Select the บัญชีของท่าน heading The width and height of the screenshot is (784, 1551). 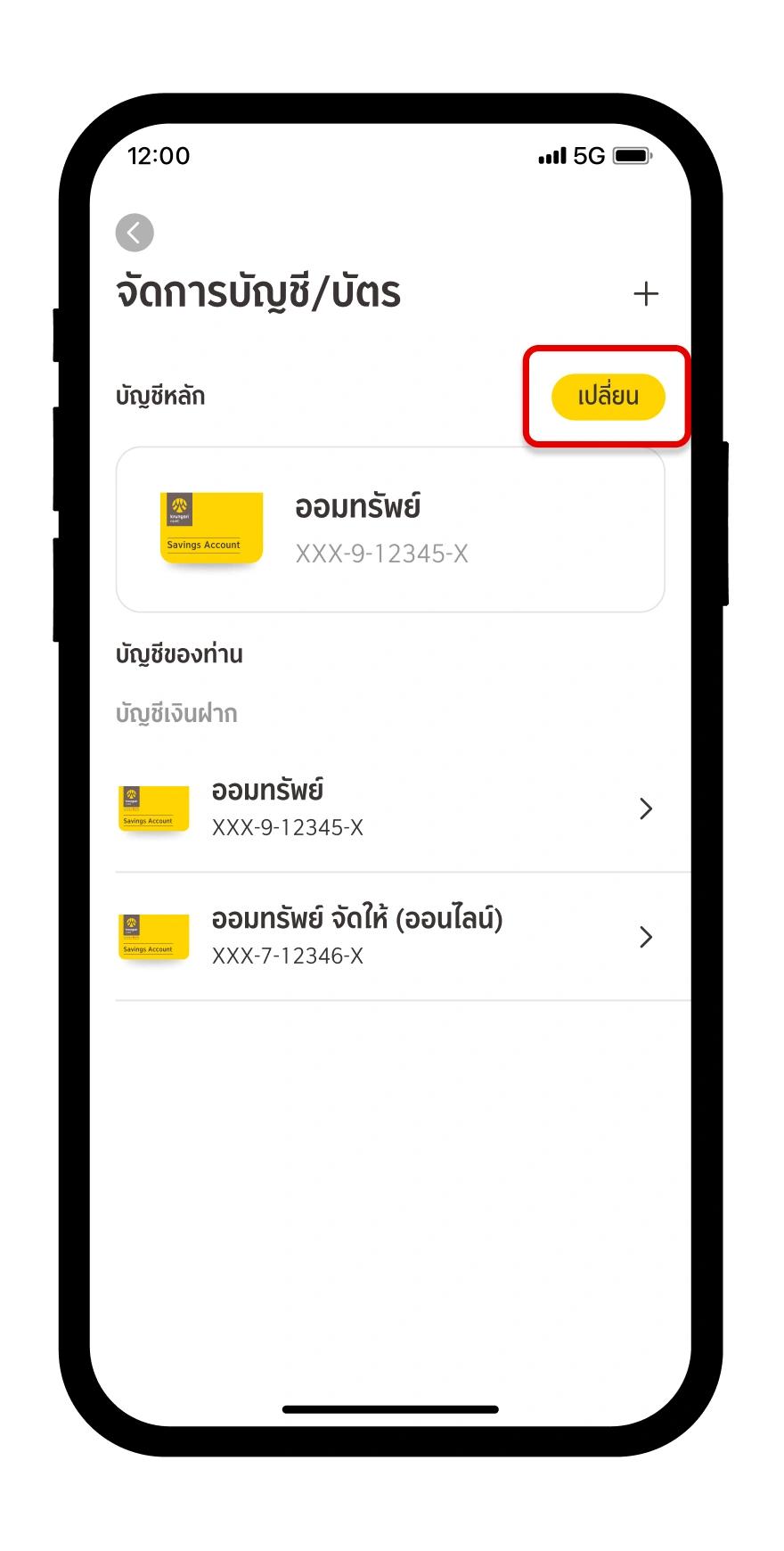tap(180, 653)
